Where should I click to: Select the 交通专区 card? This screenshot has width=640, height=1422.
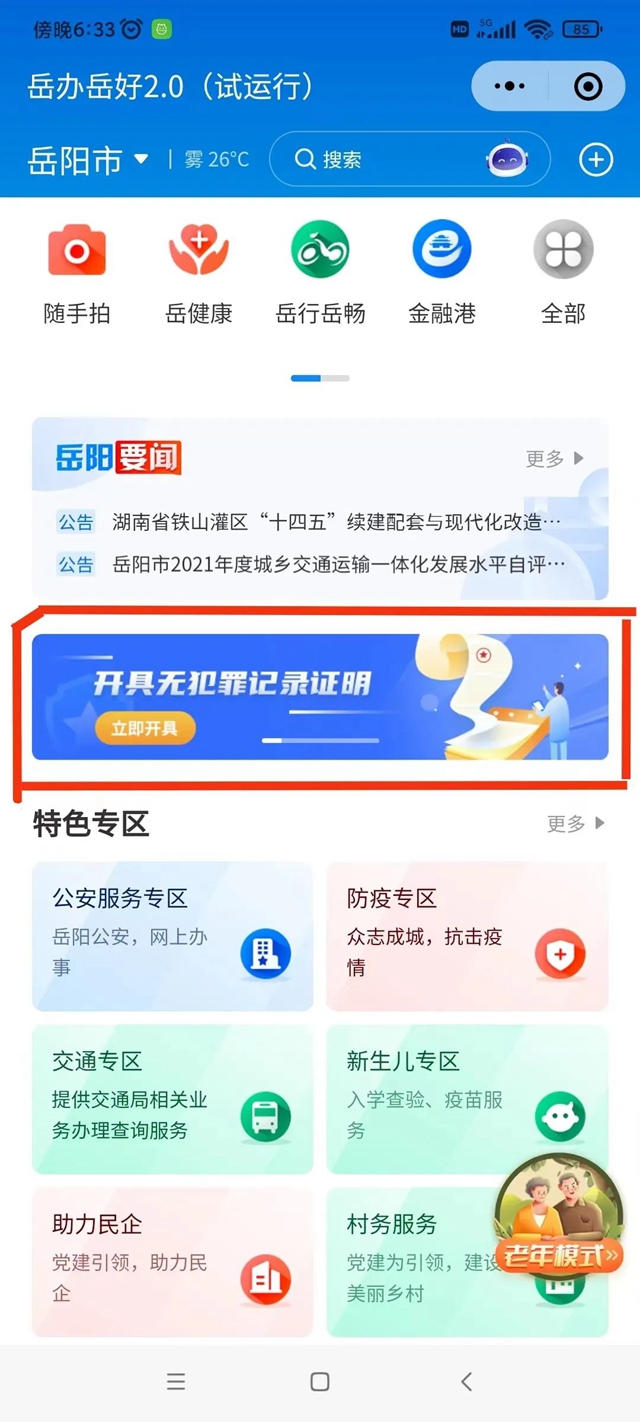[172, 1098]
